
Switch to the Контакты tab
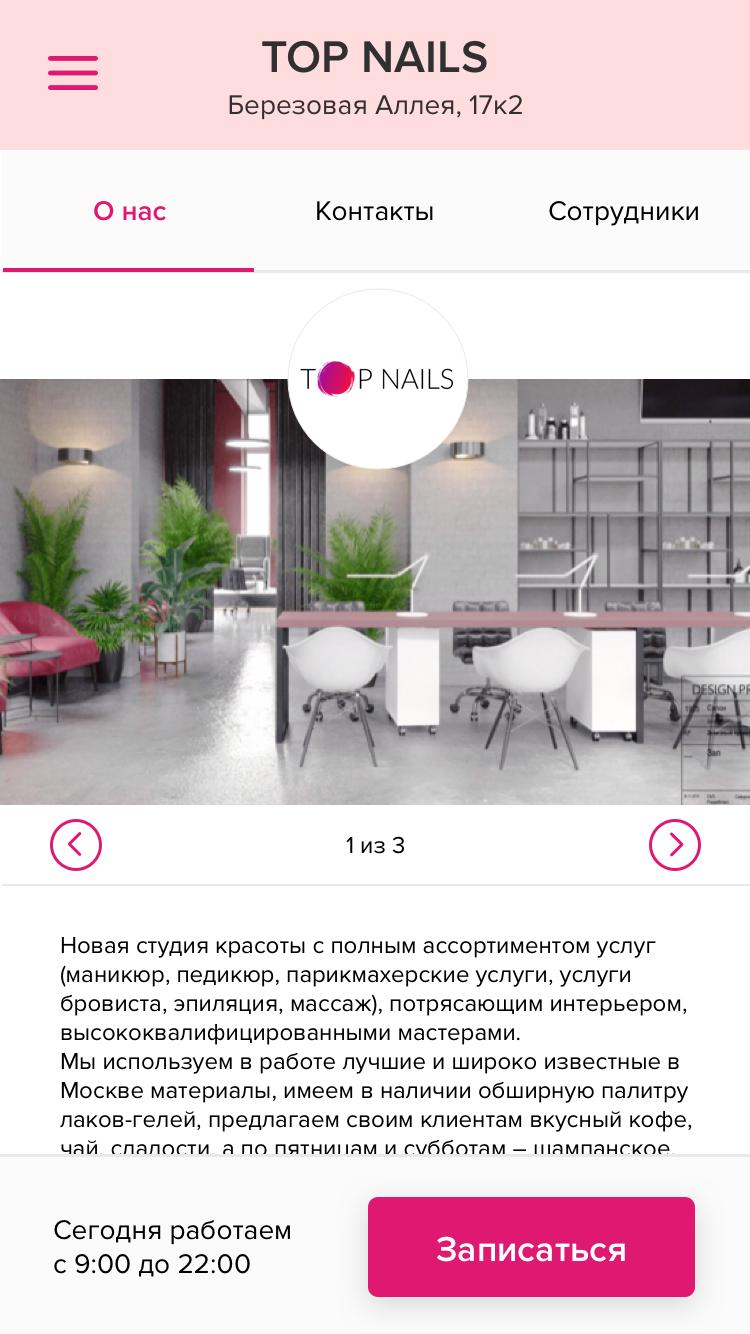click(x=374, y=211)
